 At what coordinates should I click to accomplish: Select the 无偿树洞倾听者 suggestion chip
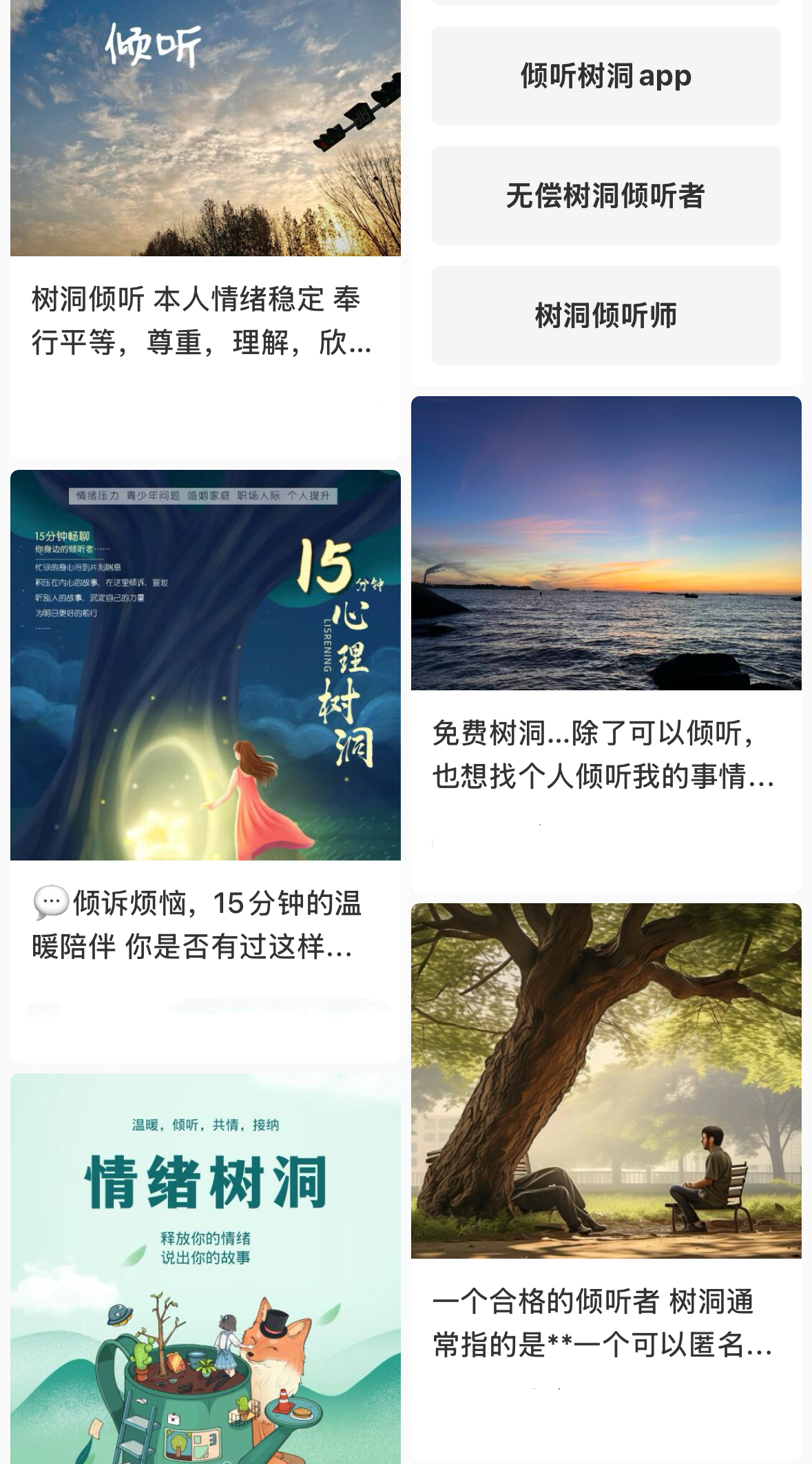click(606, 196)
